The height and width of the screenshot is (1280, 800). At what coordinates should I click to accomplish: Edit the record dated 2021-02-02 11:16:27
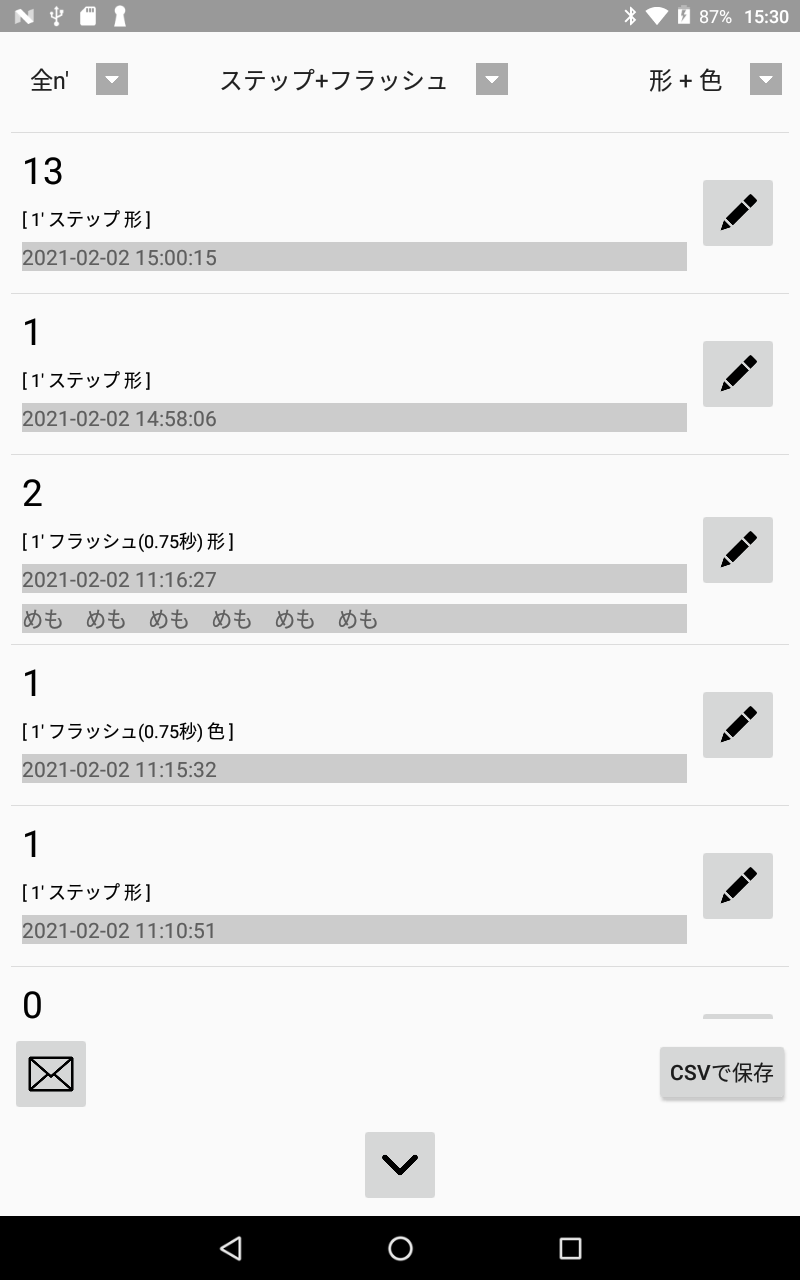pyautogui.click(x=738, y=550)
